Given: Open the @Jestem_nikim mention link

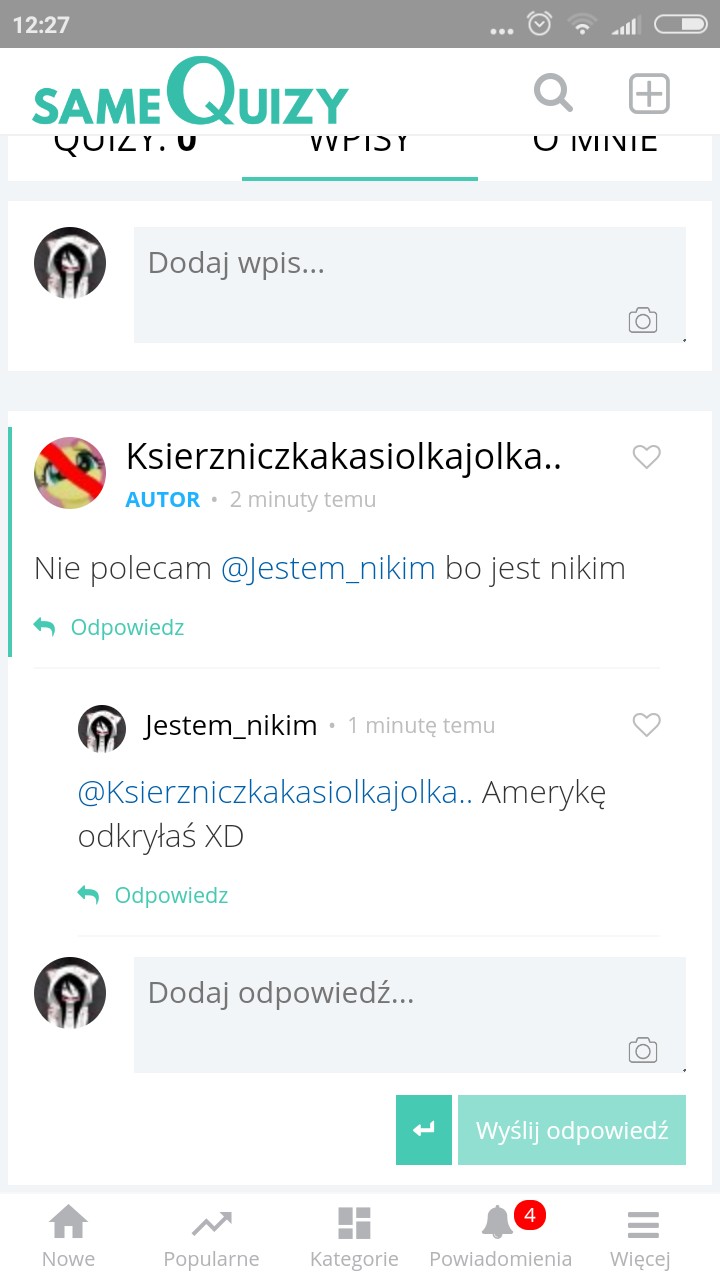Looking at the screenshot, I should 328,568.
